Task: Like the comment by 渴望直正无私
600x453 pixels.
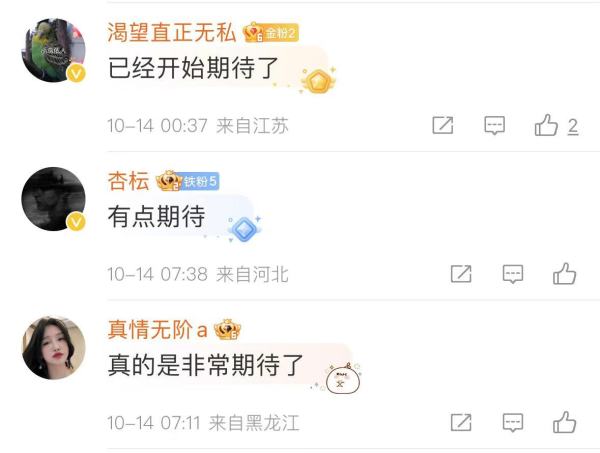Action: pos(546,125)
